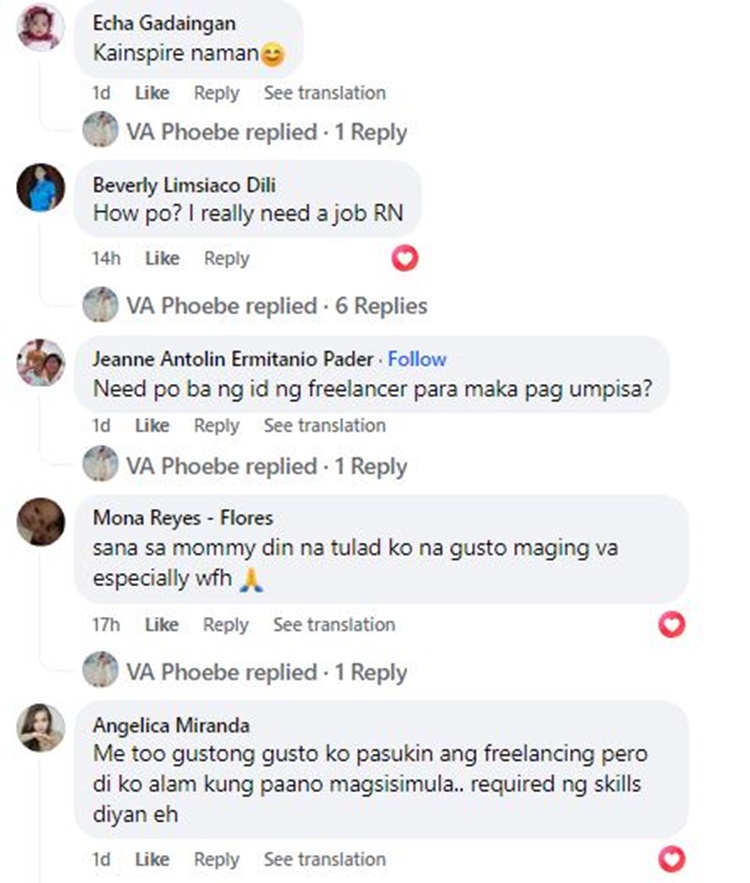
Task: See translation of Angelica Miranda's comment
Action: click(x=324, y=859)
